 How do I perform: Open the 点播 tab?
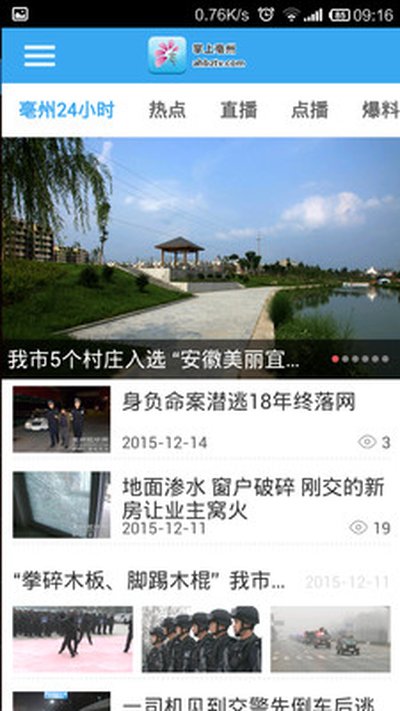click(310, 110)
